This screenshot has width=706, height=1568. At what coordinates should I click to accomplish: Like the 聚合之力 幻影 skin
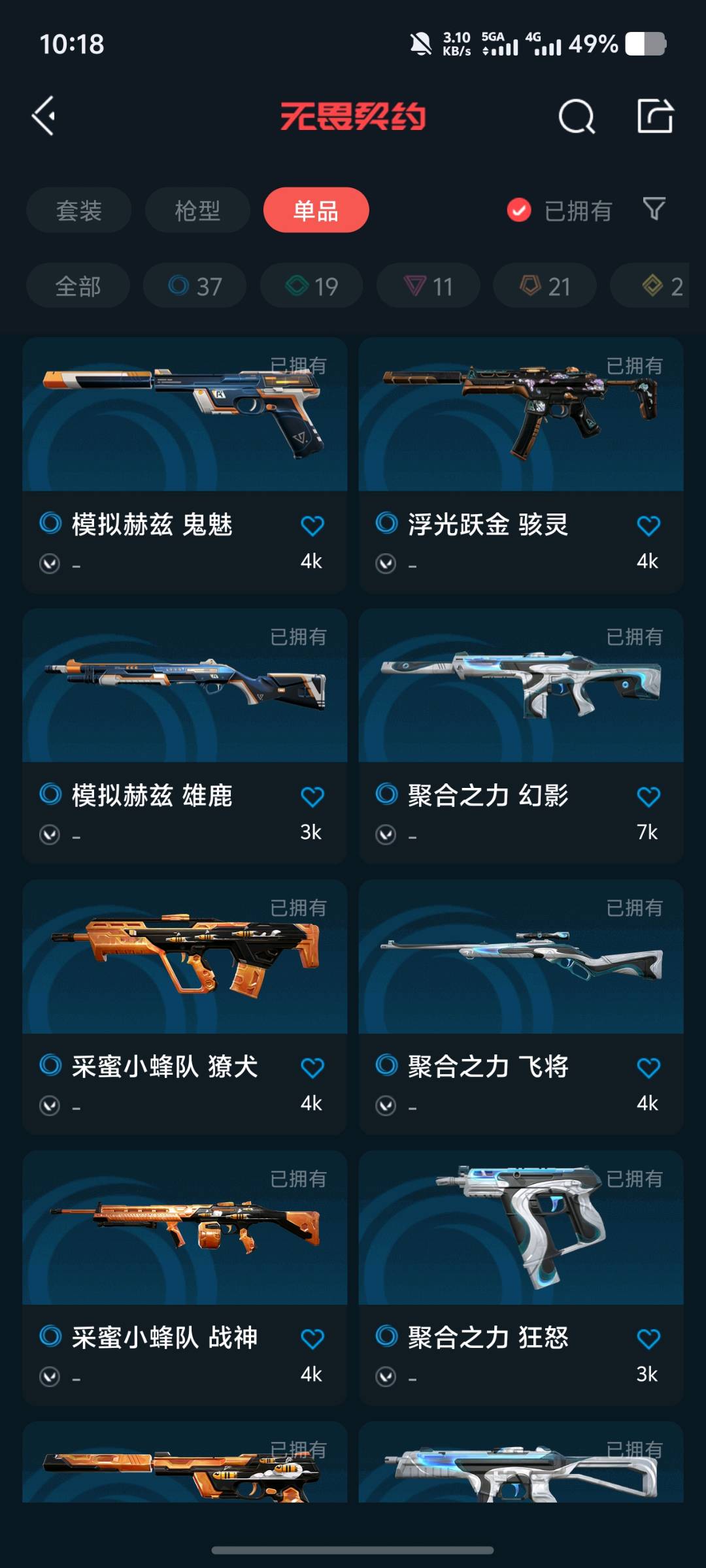pos(648,796)
